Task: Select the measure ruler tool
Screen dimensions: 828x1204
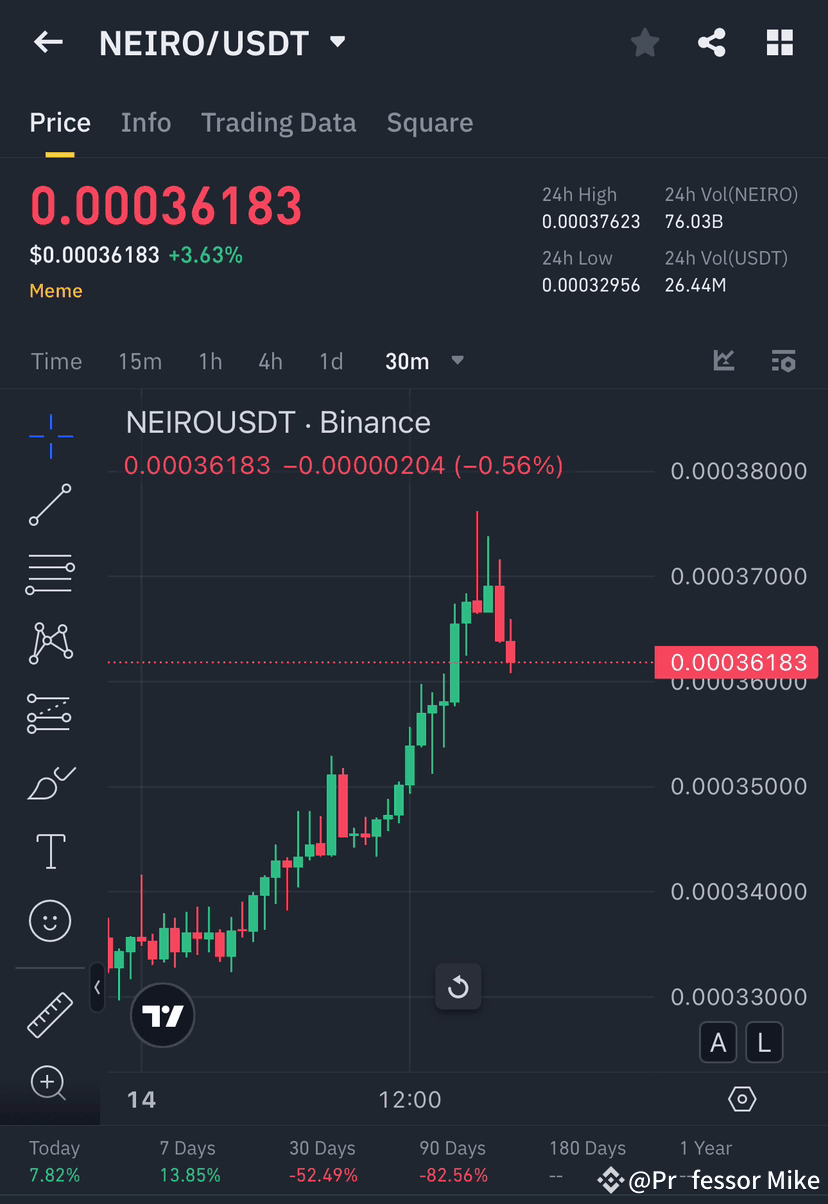Action: [x=50, y=1014]
